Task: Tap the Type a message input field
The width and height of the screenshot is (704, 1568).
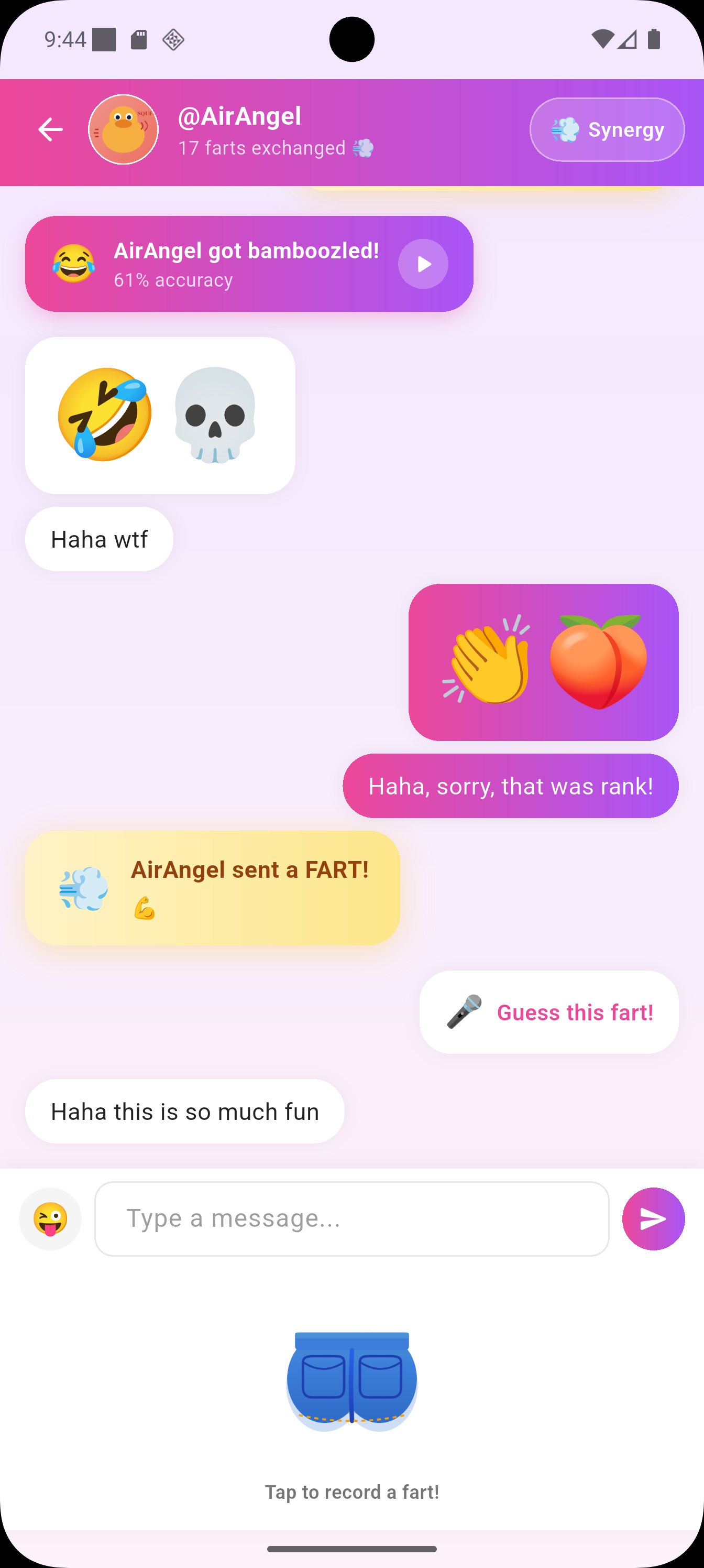Action: pos(351,1218)
